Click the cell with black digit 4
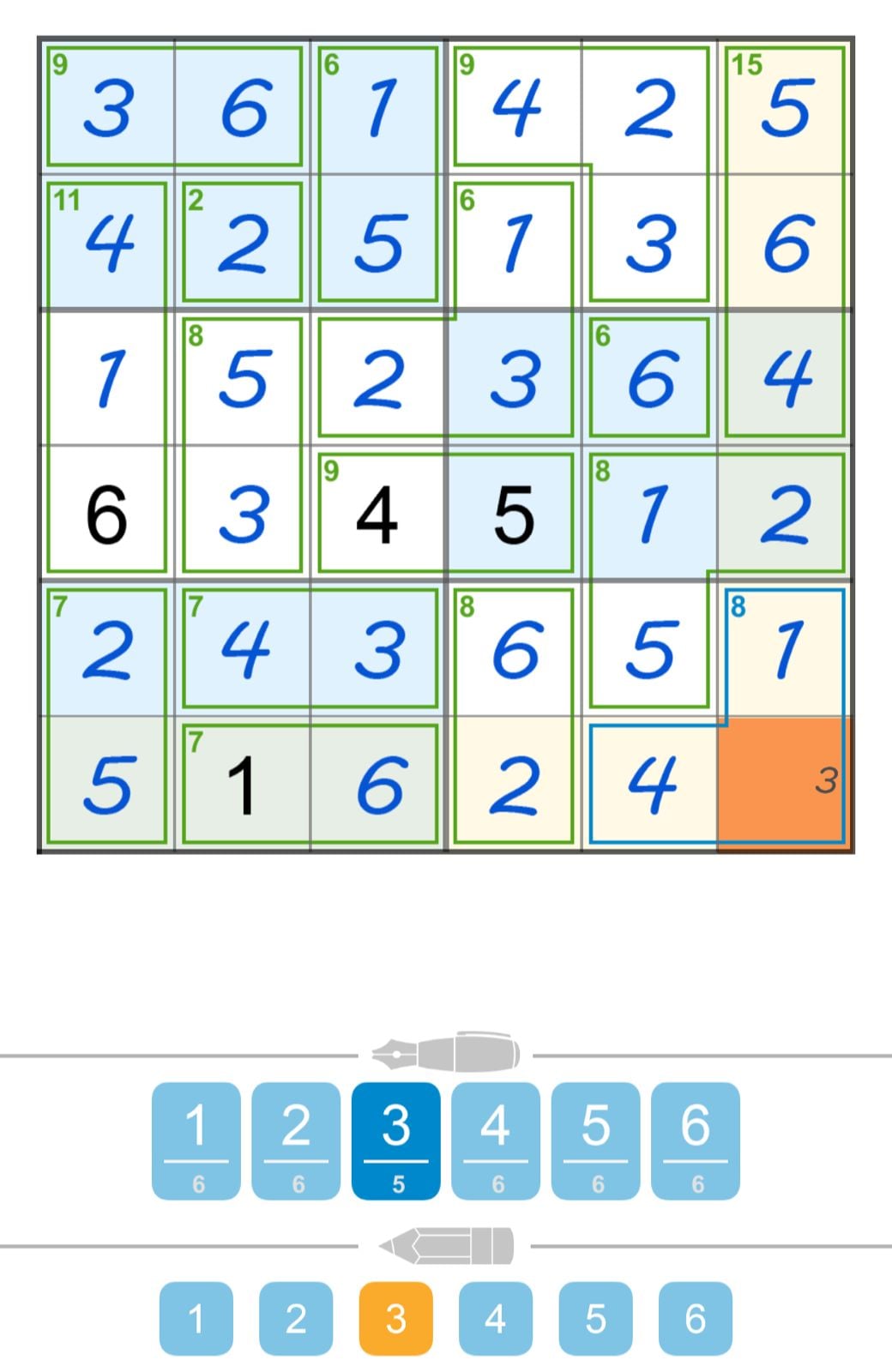The height and width of the screenshot is (1372, 892). click(377, 514)
